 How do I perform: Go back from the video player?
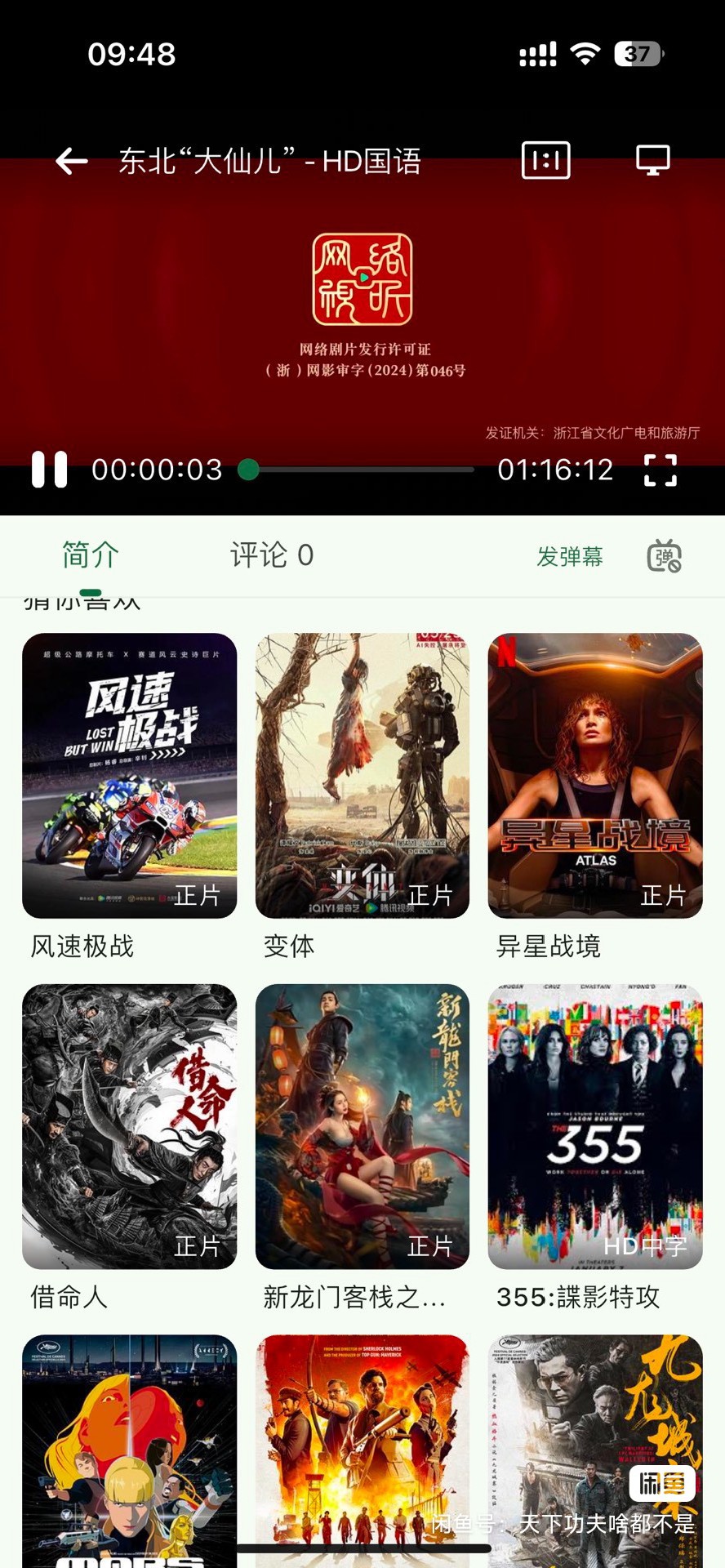tap(72, 161)
